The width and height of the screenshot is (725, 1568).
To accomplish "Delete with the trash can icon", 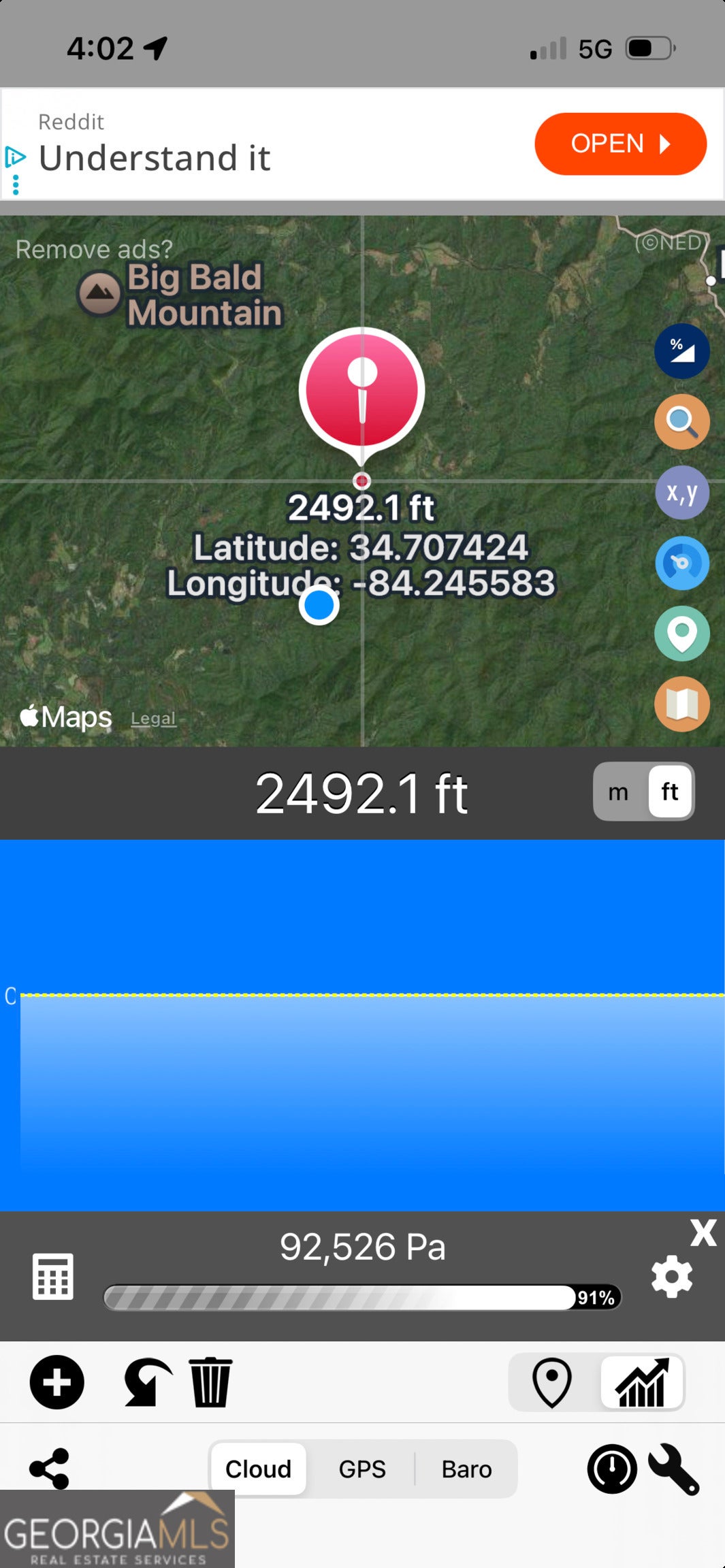I will click(210, 1382).
